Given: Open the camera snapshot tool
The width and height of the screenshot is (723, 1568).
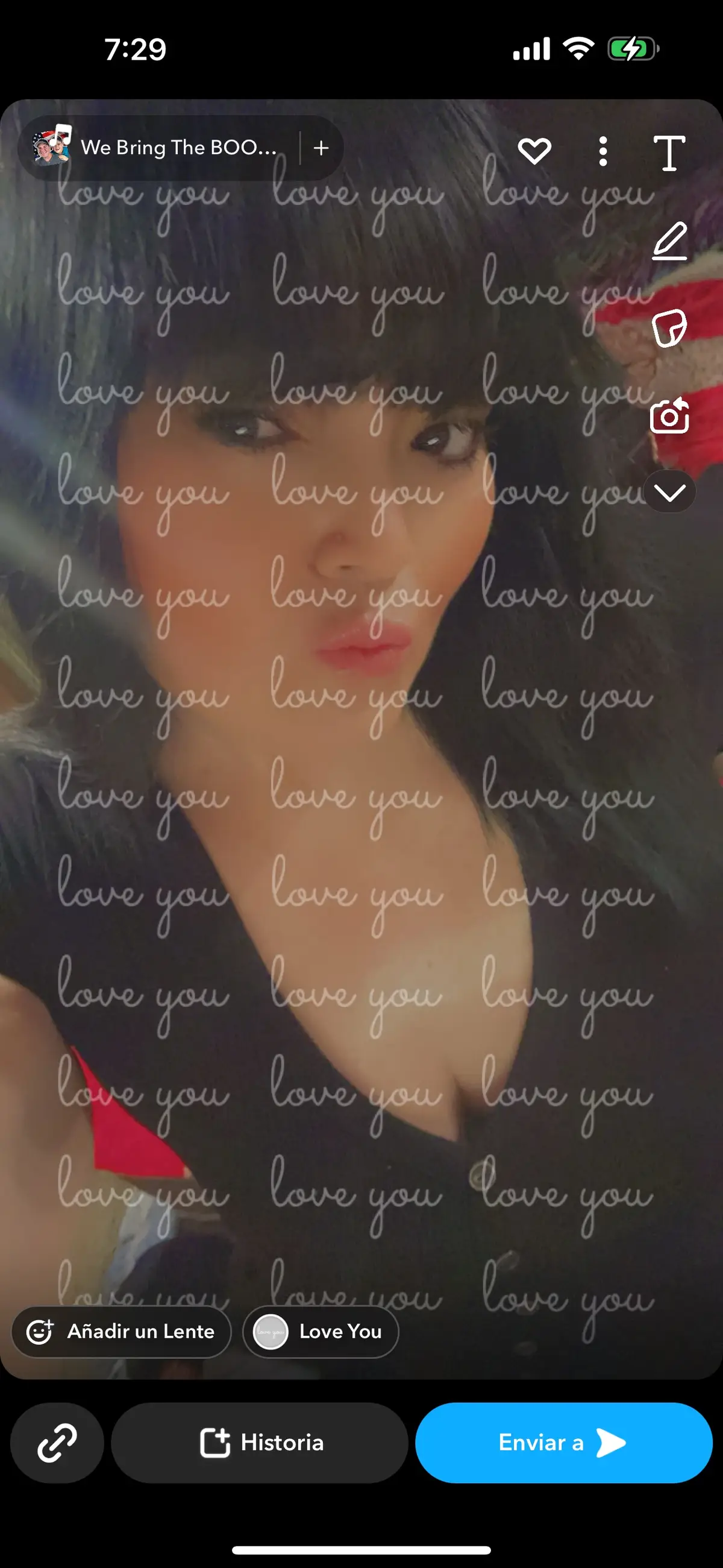Looking at the screenshot, I should 669,417.
